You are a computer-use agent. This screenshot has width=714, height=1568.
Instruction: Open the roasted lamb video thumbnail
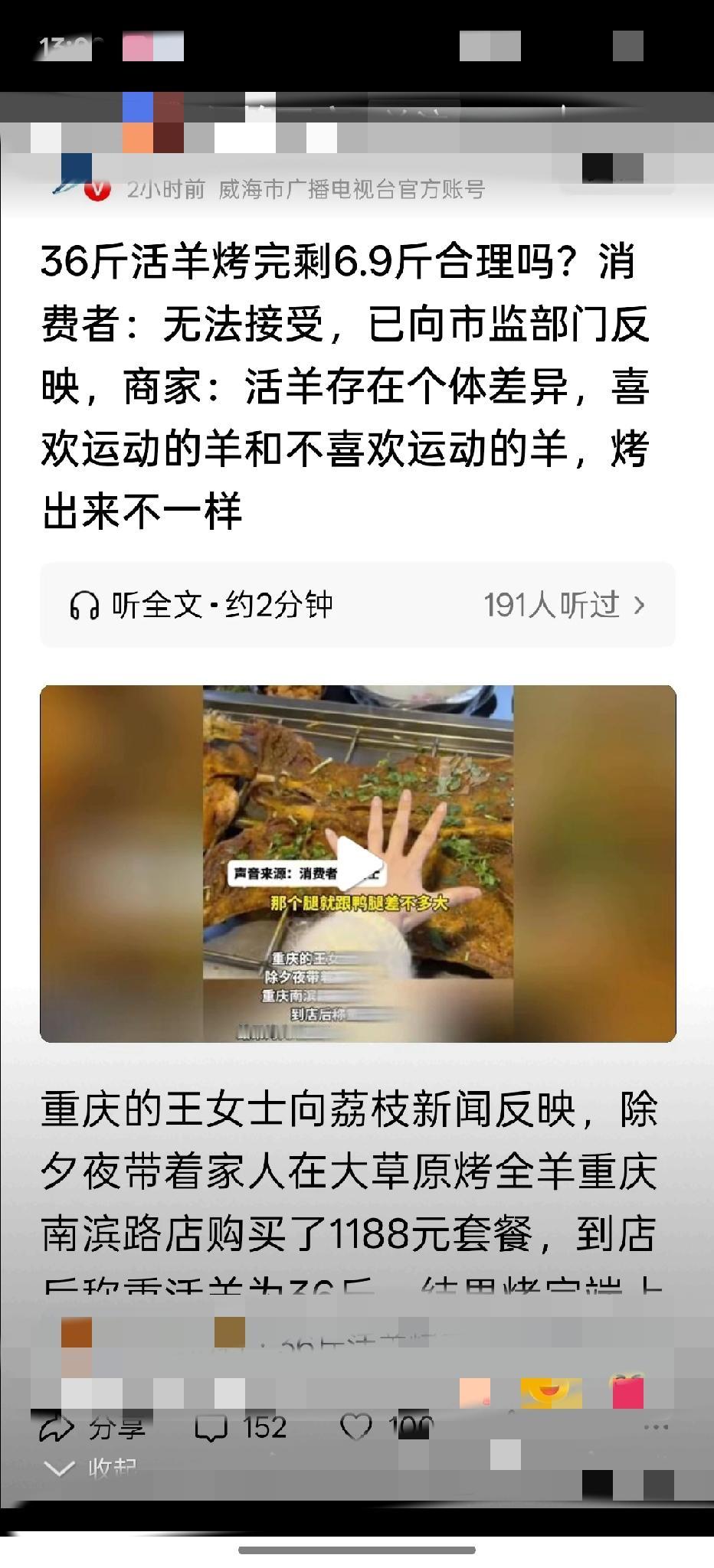coord(357,865)
